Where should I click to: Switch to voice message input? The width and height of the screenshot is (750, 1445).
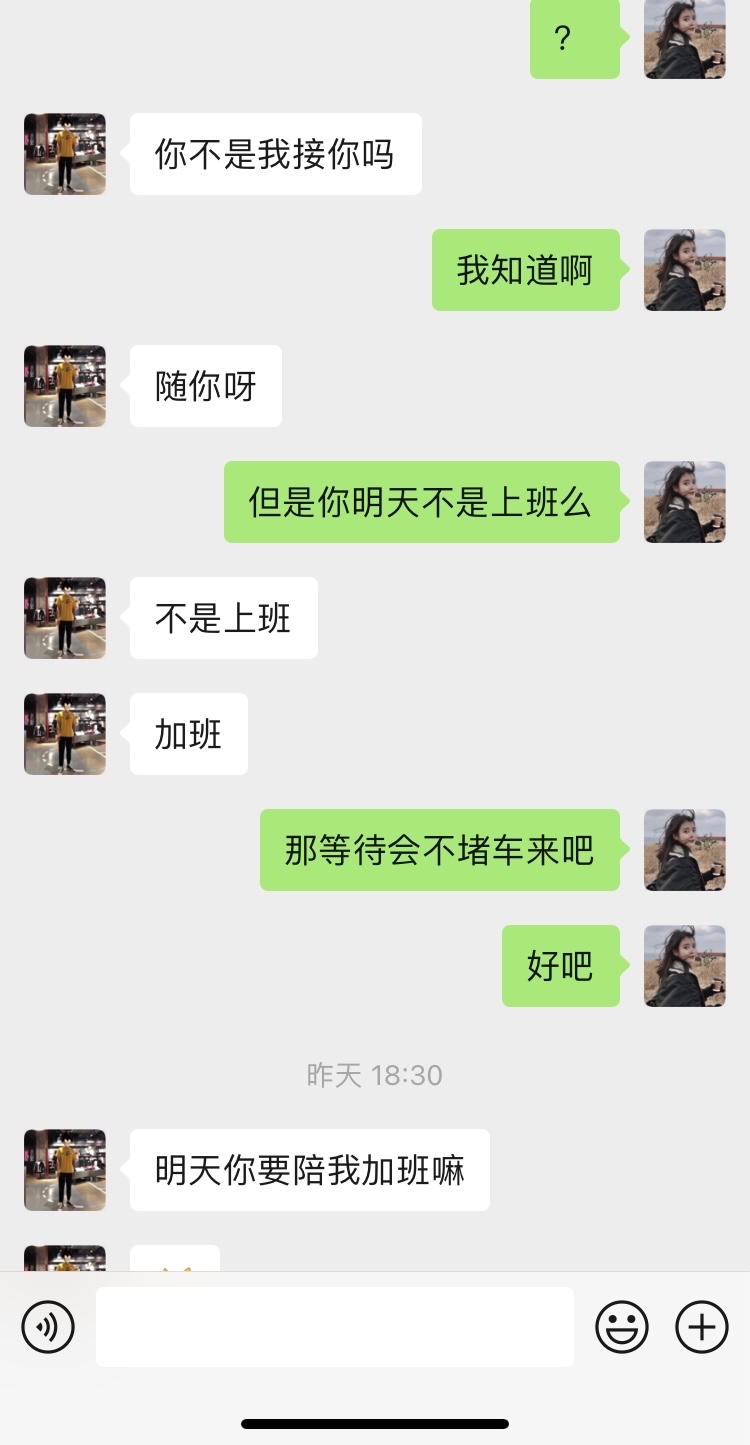tap(48, 1327)
